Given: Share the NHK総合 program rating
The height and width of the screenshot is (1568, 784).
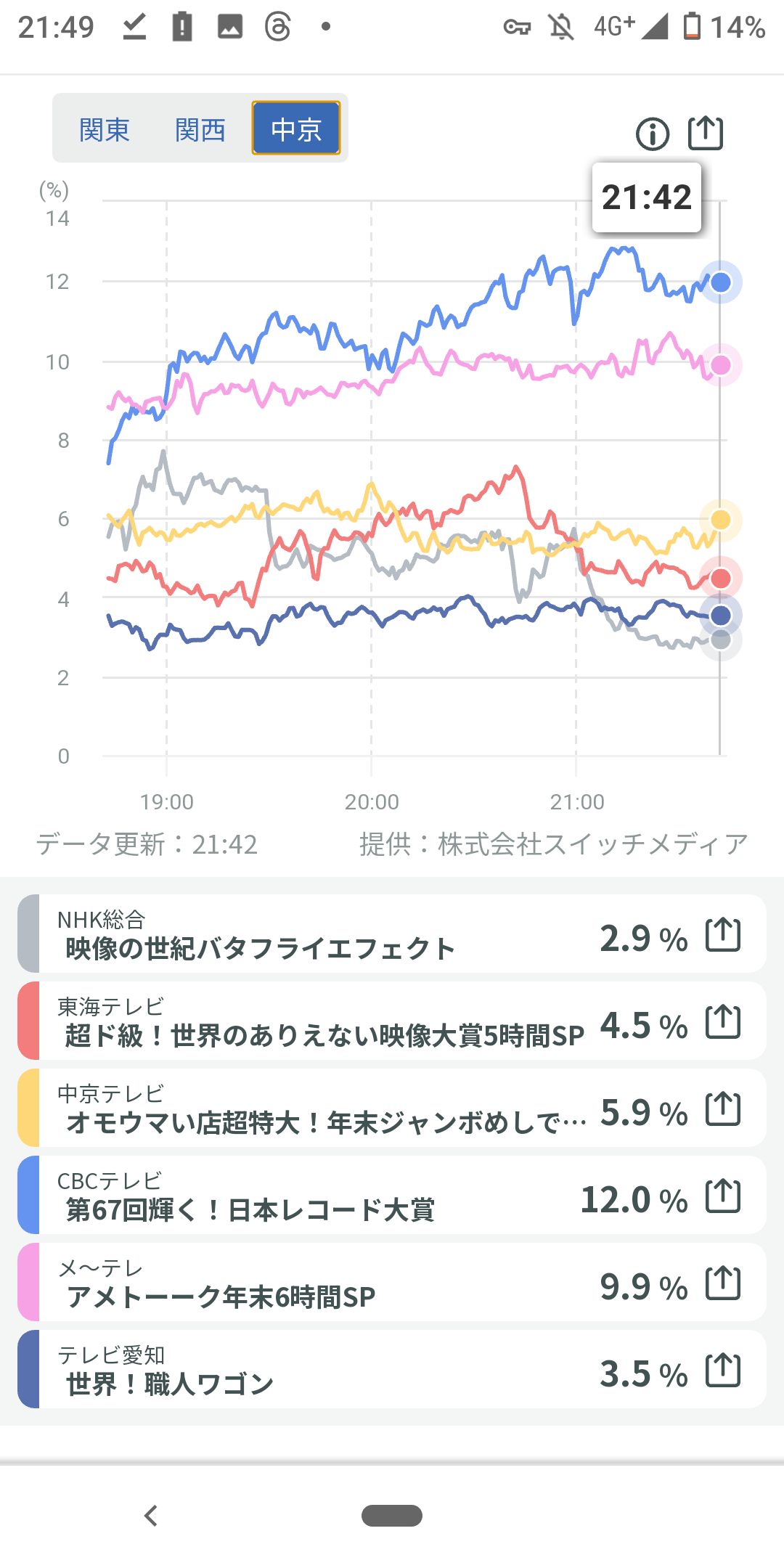Looking at the screenshot, I should [723, 934].
